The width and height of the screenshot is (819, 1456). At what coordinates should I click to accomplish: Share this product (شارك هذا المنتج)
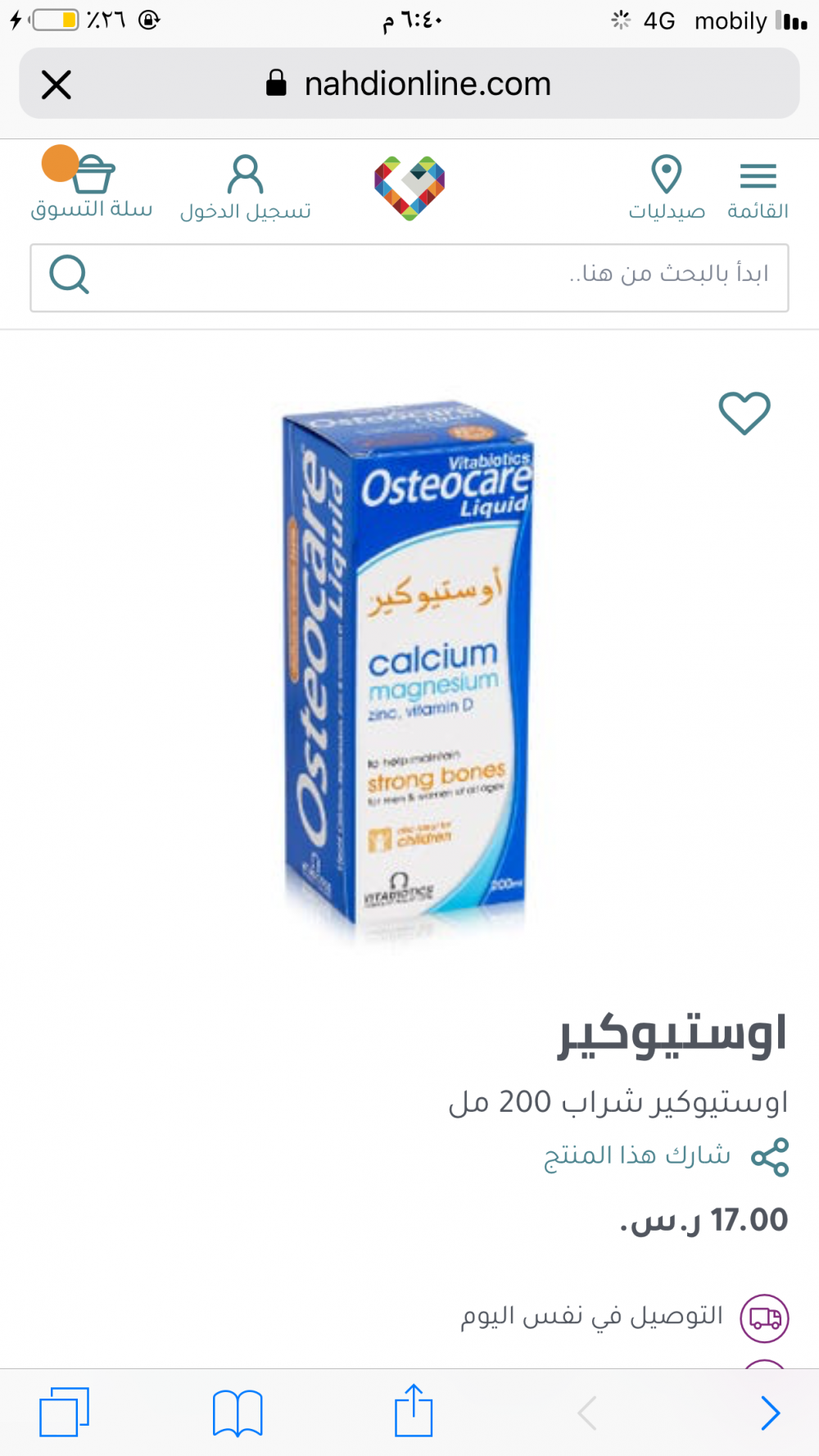pos(665,1156)
